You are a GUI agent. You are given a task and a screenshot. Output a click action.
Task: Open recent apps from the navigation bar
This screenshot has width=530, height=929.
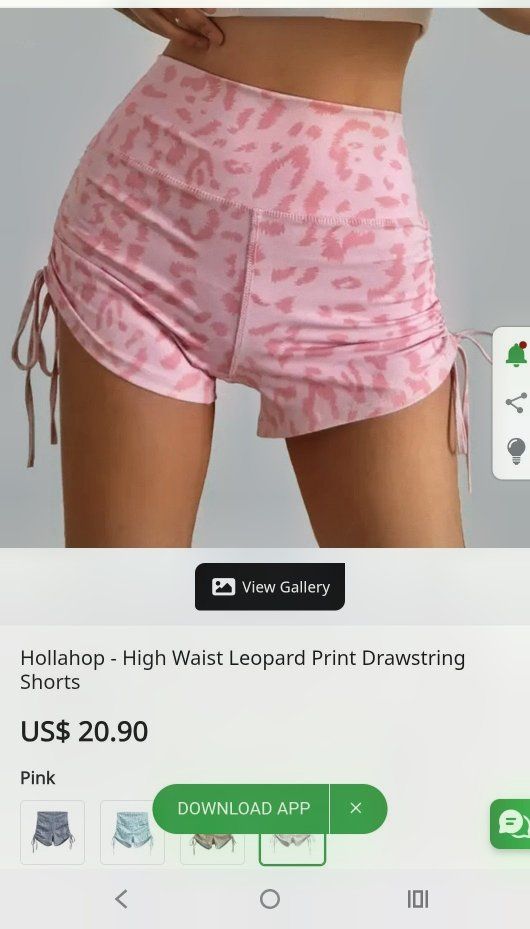pos(417,899)
